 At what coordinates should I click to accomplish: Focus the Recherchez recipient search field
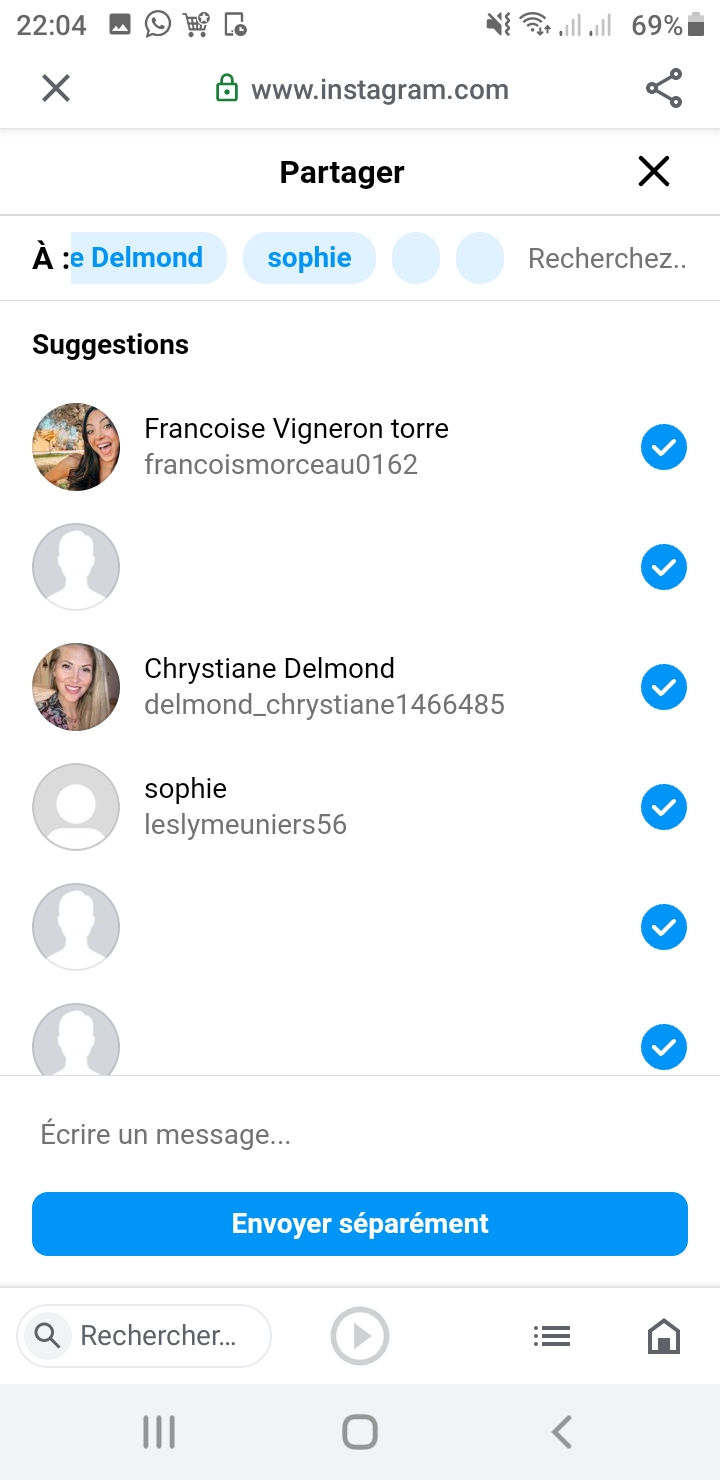(x=606, y=259)
